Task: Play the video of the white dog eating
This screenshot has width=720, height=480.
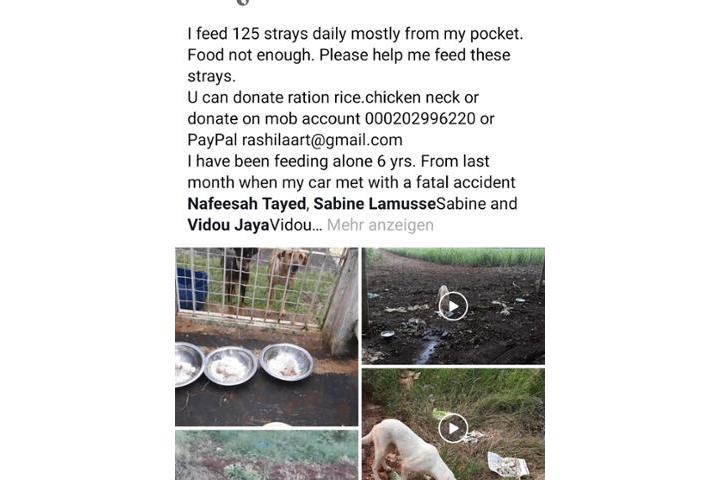Action: pos(453,428)
